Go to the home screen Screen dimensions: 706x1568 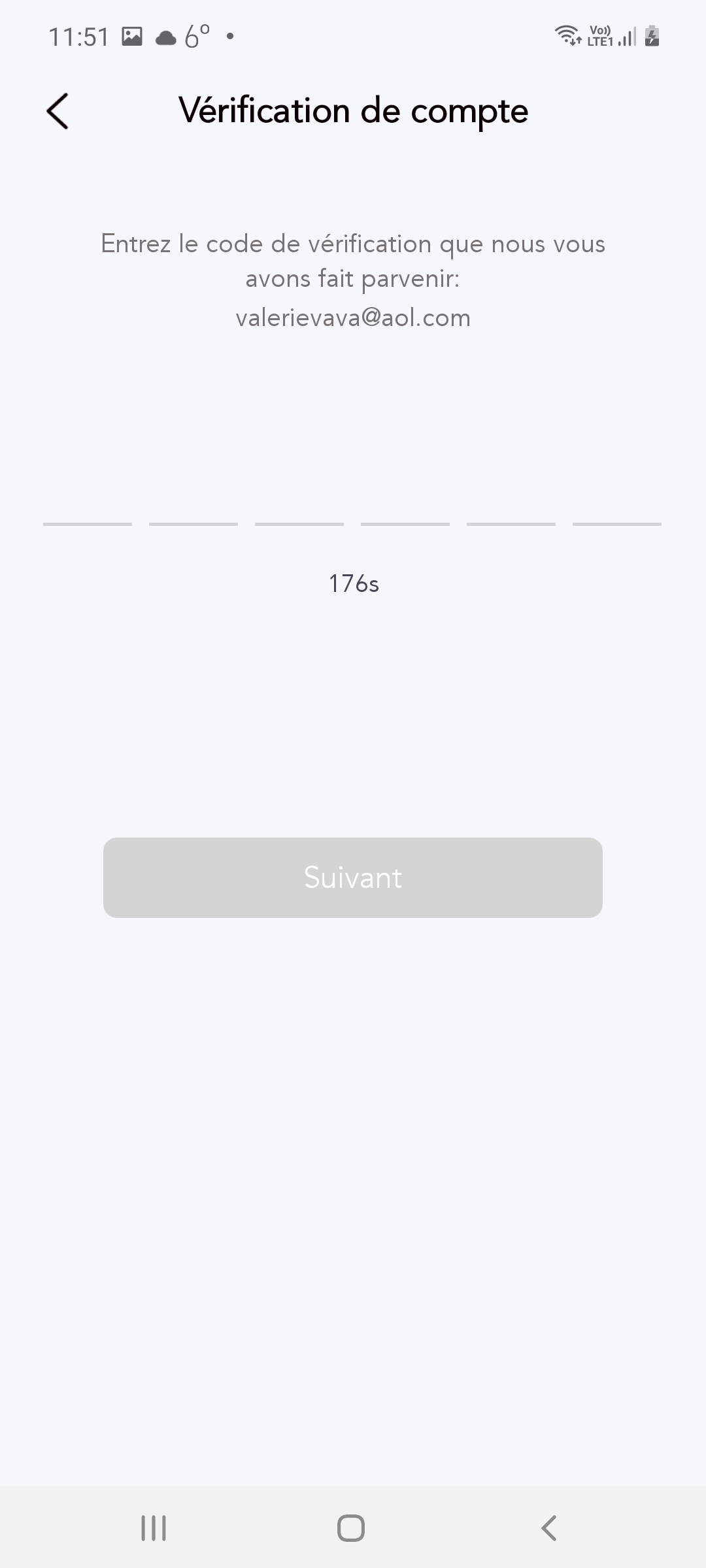pyautogui.click(x=351, y=1528)
